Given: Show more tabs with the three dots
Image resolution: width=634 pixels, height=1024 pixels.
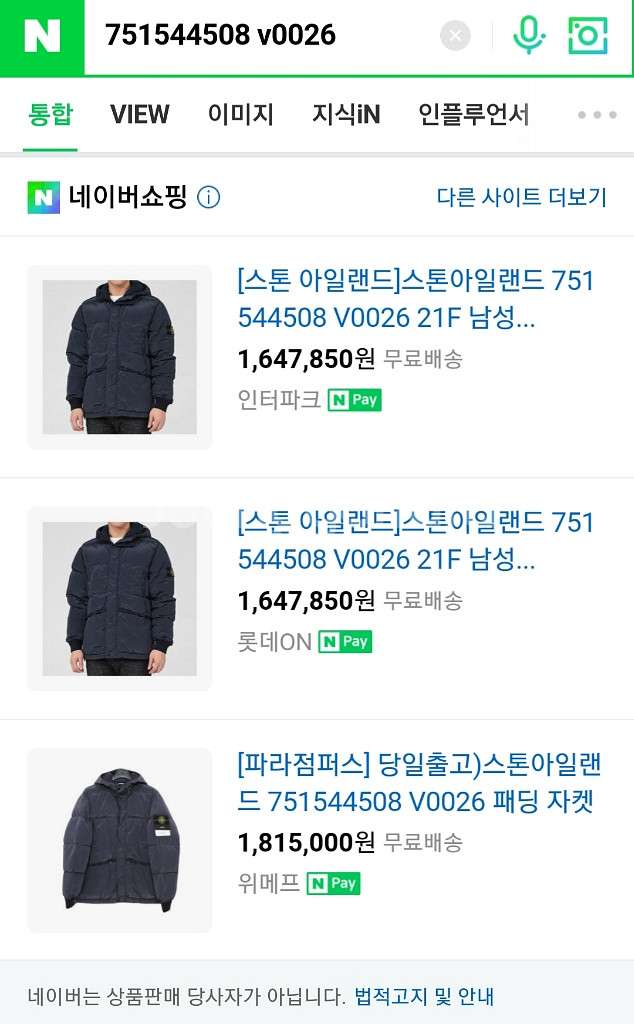Looking at the screenshot, I should 597,115.
